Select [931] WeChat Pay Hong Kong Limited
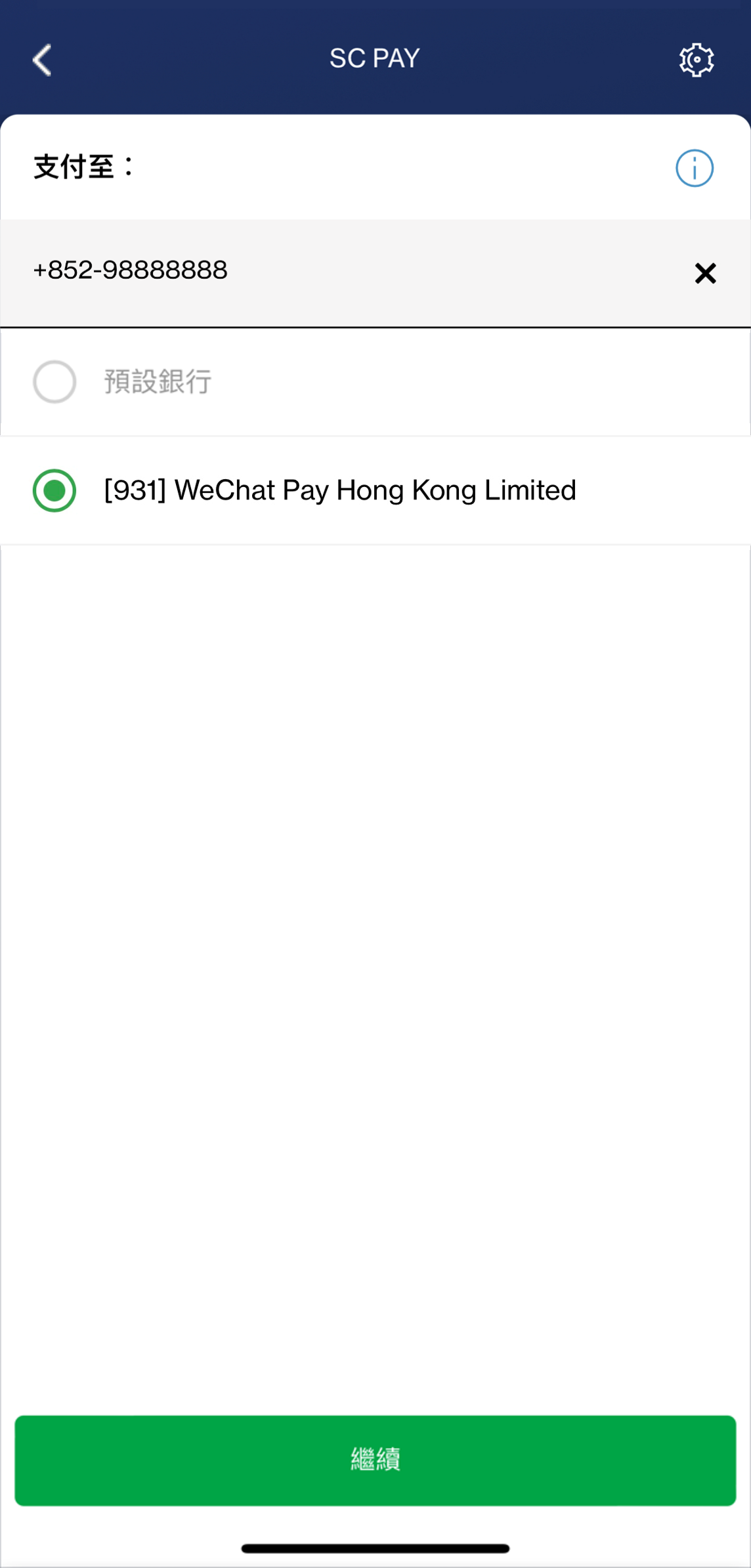751x1568 pixels. 55,490
